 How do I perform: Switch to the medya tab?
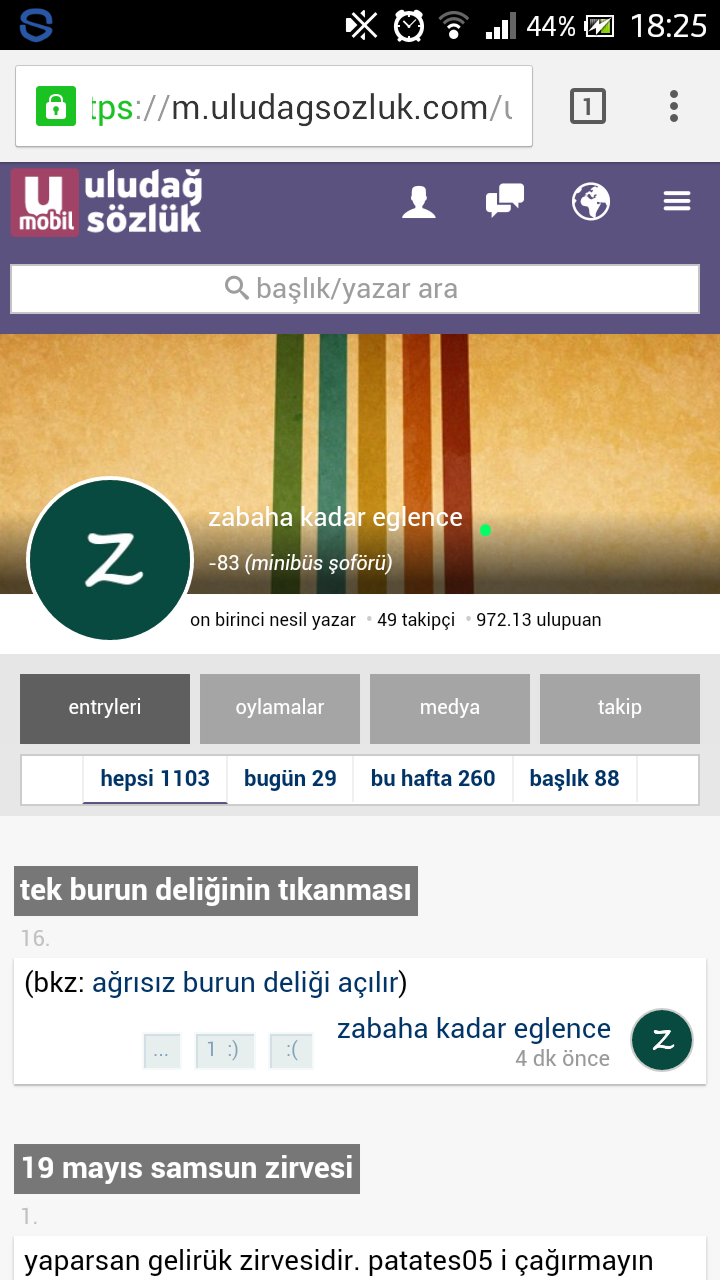coord(450,708)
